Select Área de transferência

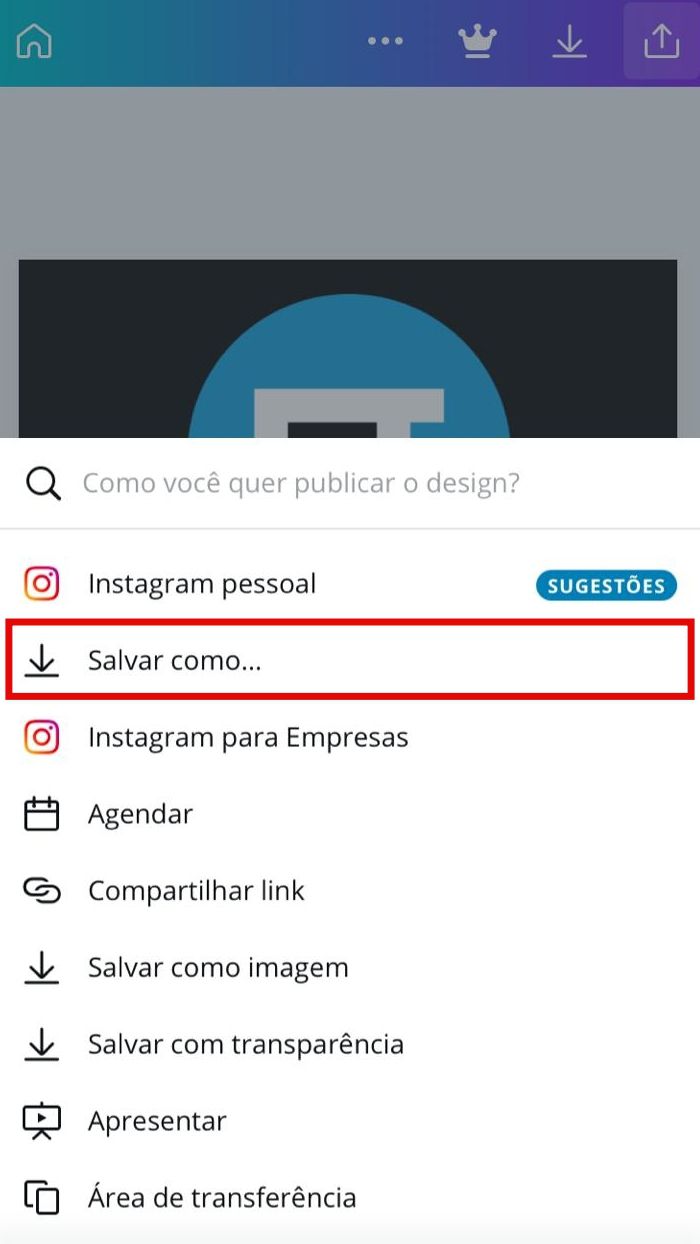[x=222, y=1197]
